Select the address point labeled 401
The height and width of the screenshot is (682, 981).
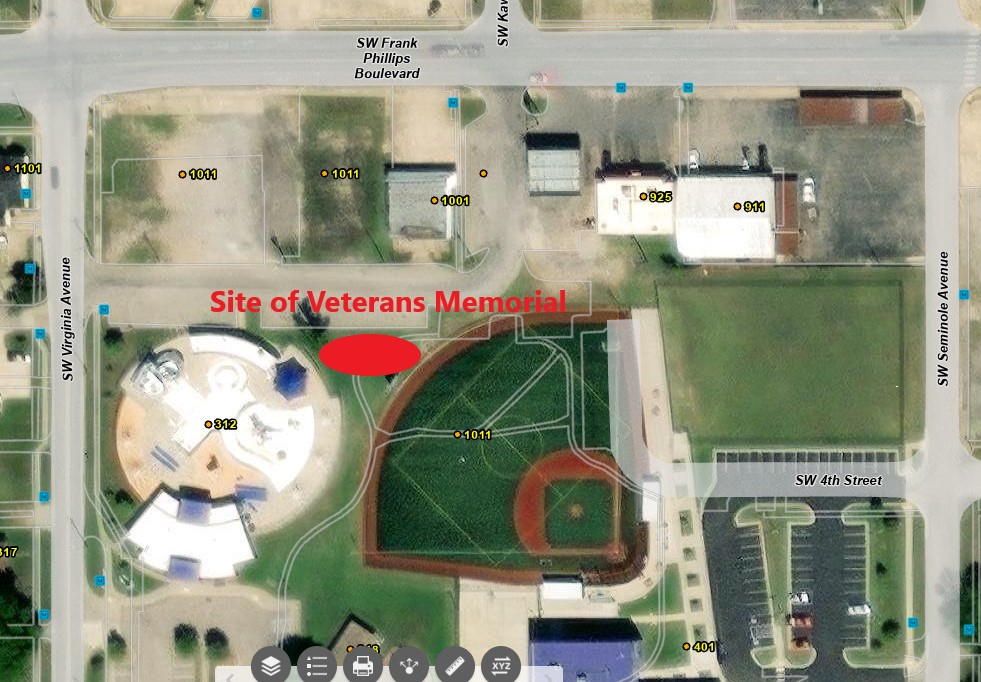(x=687, y=647)
